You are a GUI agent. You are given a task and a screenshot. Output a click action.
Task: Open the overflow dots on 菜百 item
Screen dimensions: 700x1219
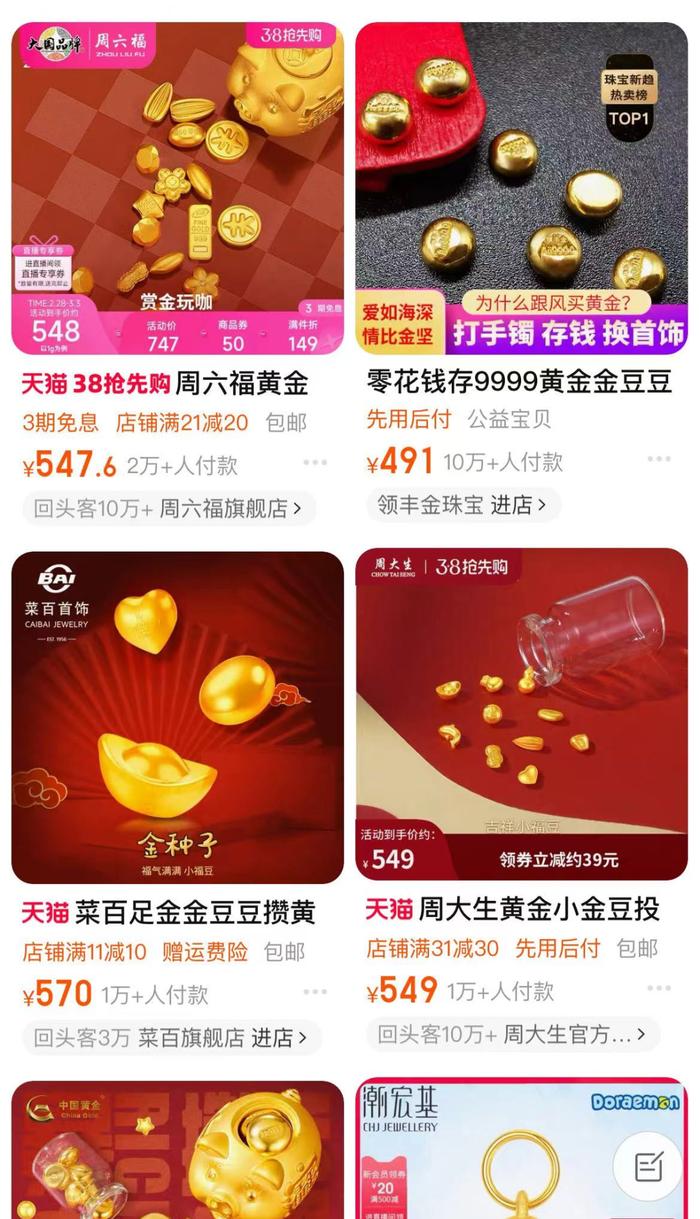[x=315, y=992]
